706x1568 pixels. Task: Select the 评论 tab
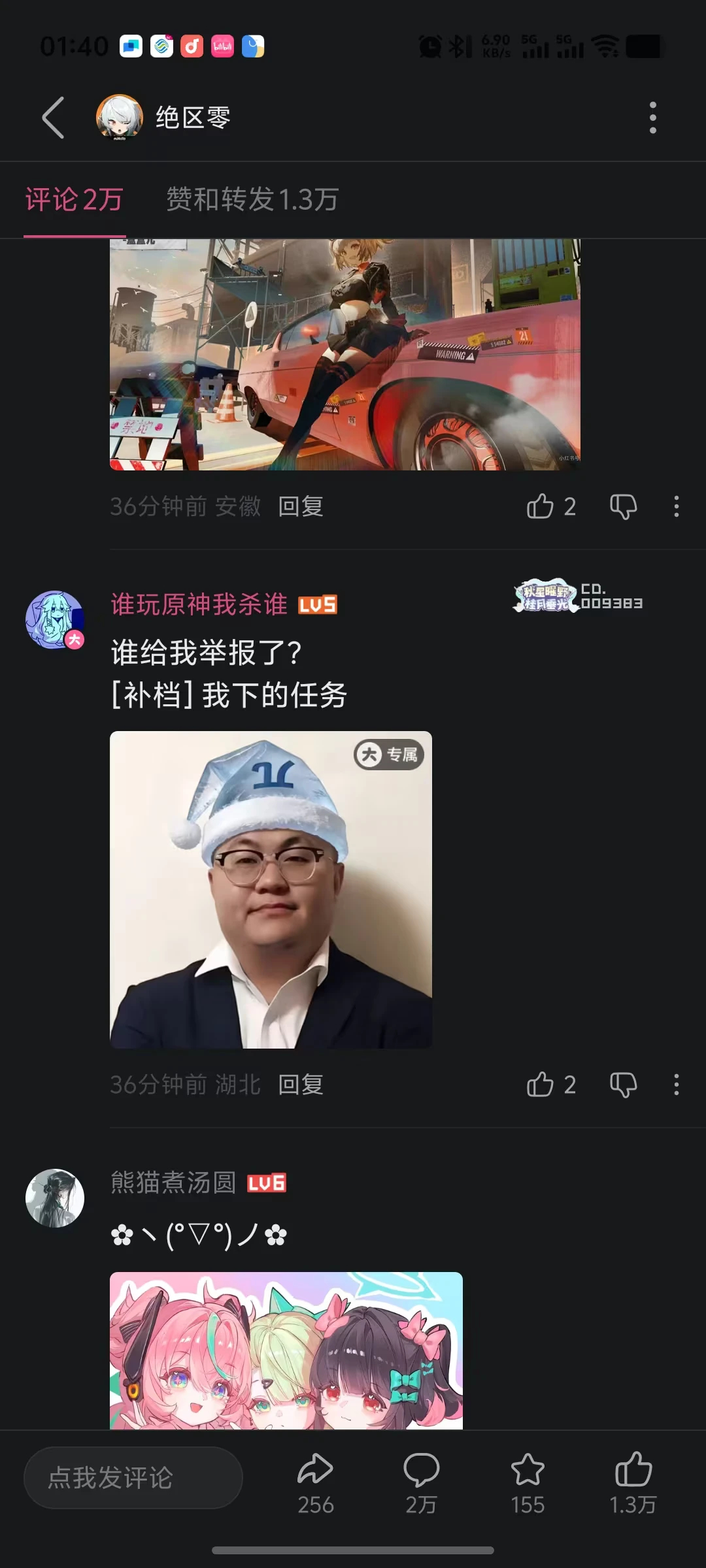75,200
